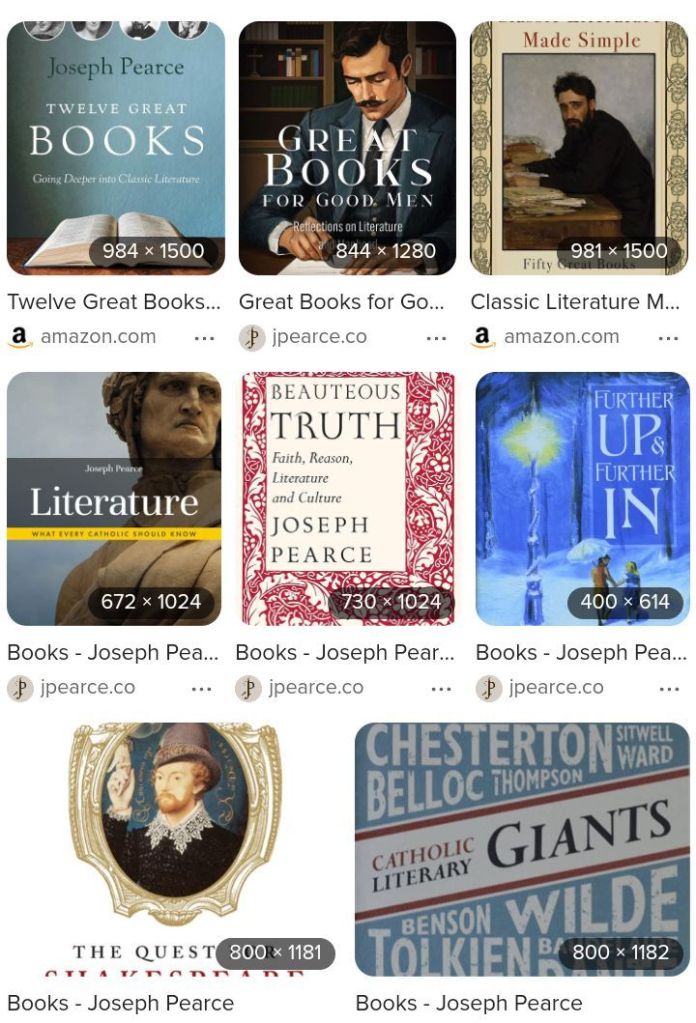
Task: View The Quest for Shakespeare cover image
Action: pyautogui.click(x=175, y=848)
